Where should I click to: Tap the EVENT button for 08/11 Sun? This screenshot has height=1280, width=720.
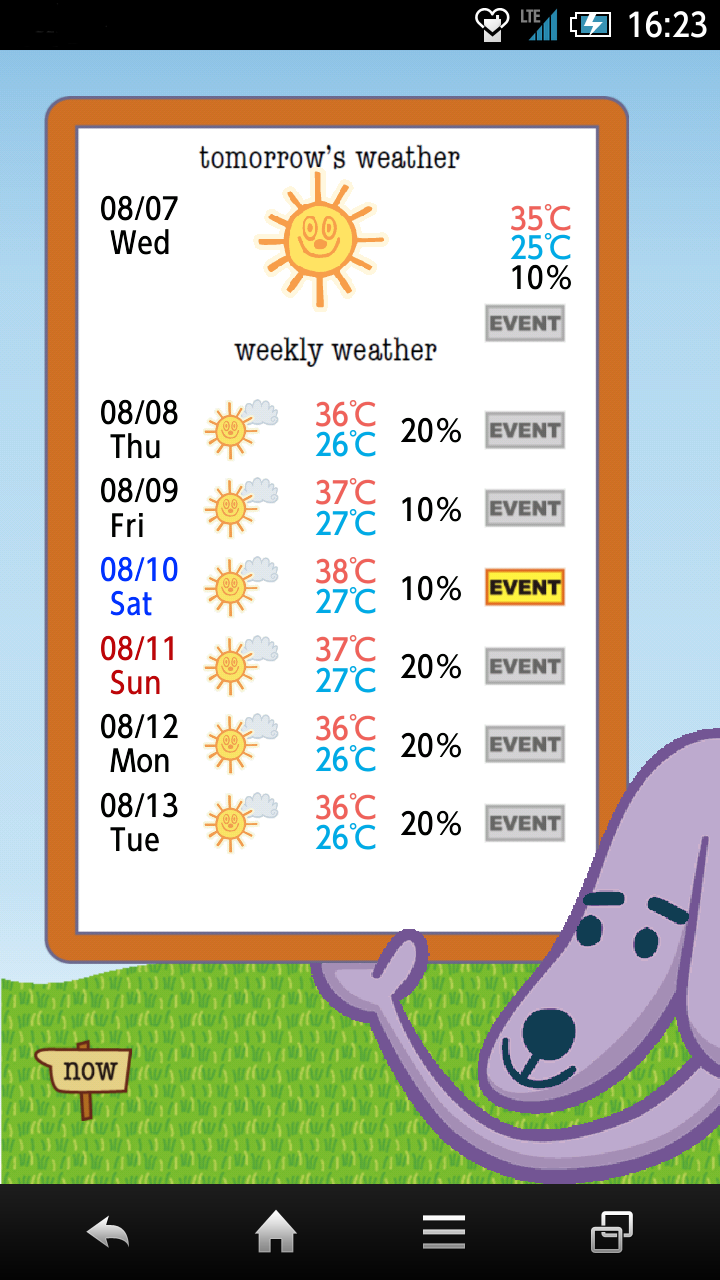click(x=525, y=666)
